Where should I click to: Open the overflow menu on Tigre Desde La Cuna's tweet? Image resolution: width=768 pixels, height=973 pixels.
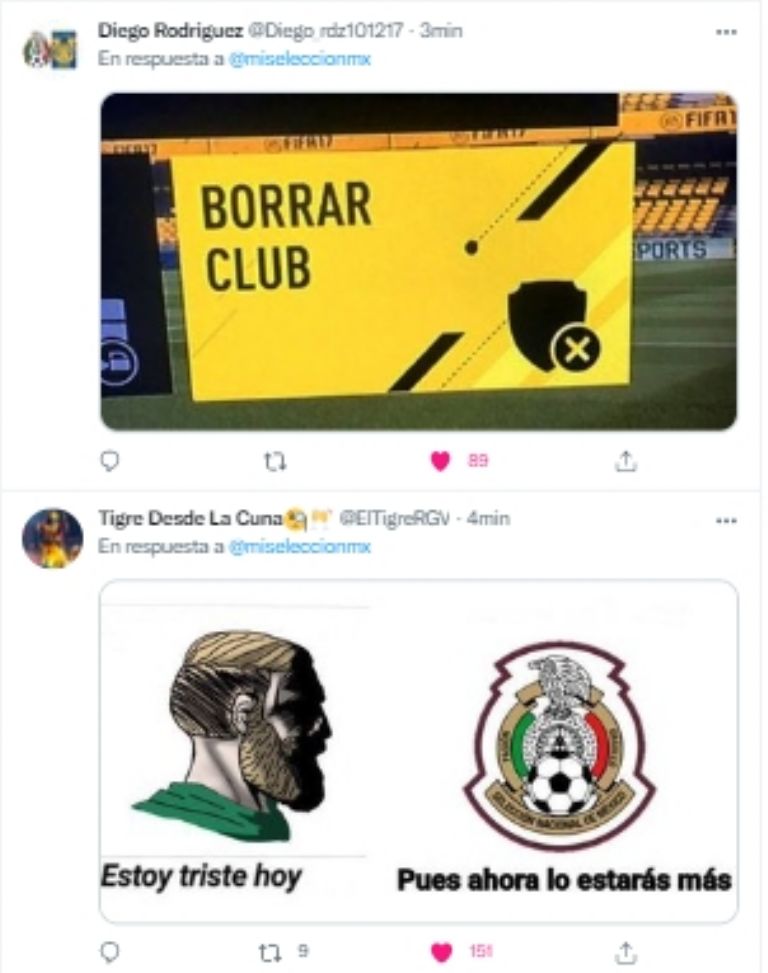pyautogui.click(x=726, y=520)
